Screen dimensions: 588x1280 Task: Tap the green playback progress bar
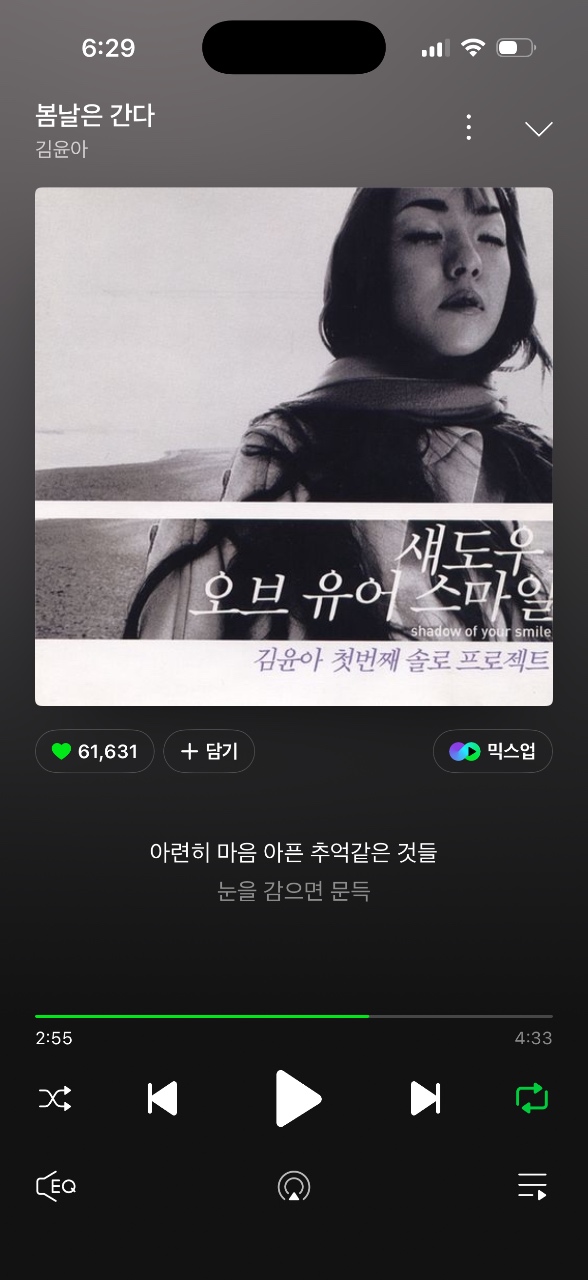pyautogui.click(x=202, y=1016)
